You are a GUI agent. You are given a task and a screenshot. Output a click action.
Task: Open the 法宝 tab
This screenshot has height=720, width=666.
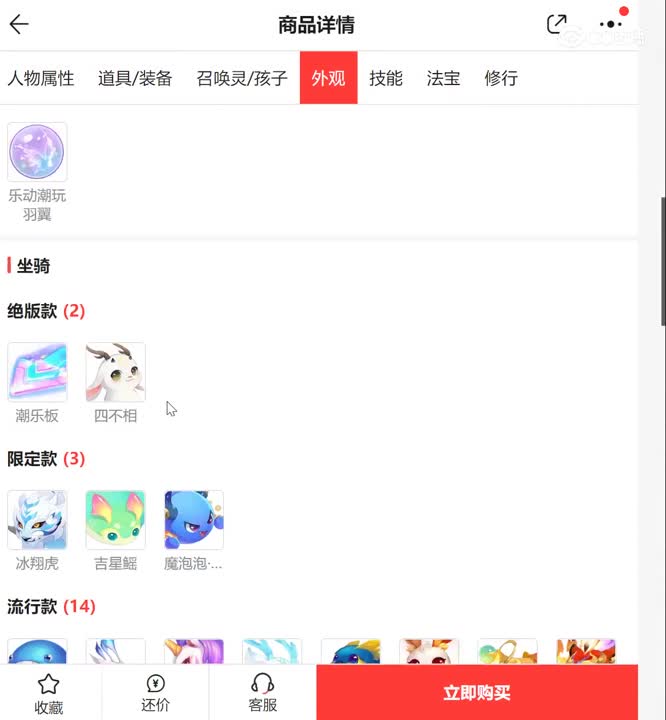[x=444, y=78]
